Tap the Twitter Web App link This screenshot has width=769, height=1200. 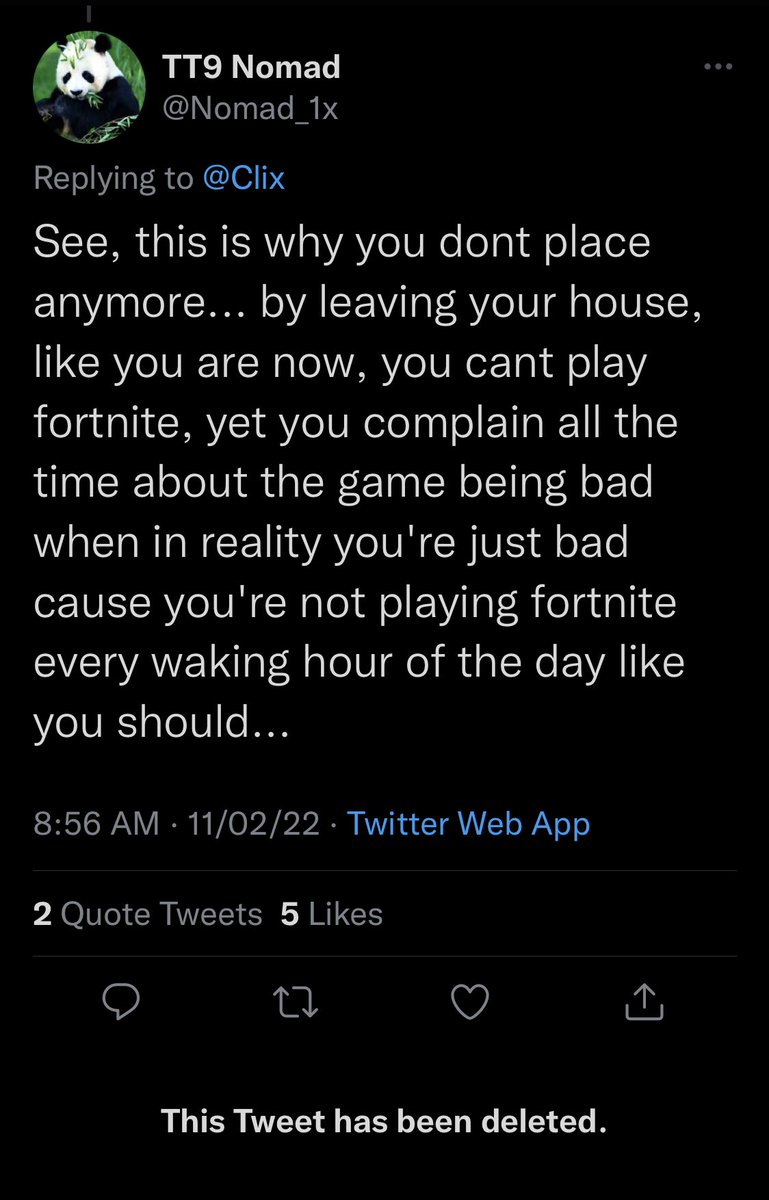click(468, 824)
